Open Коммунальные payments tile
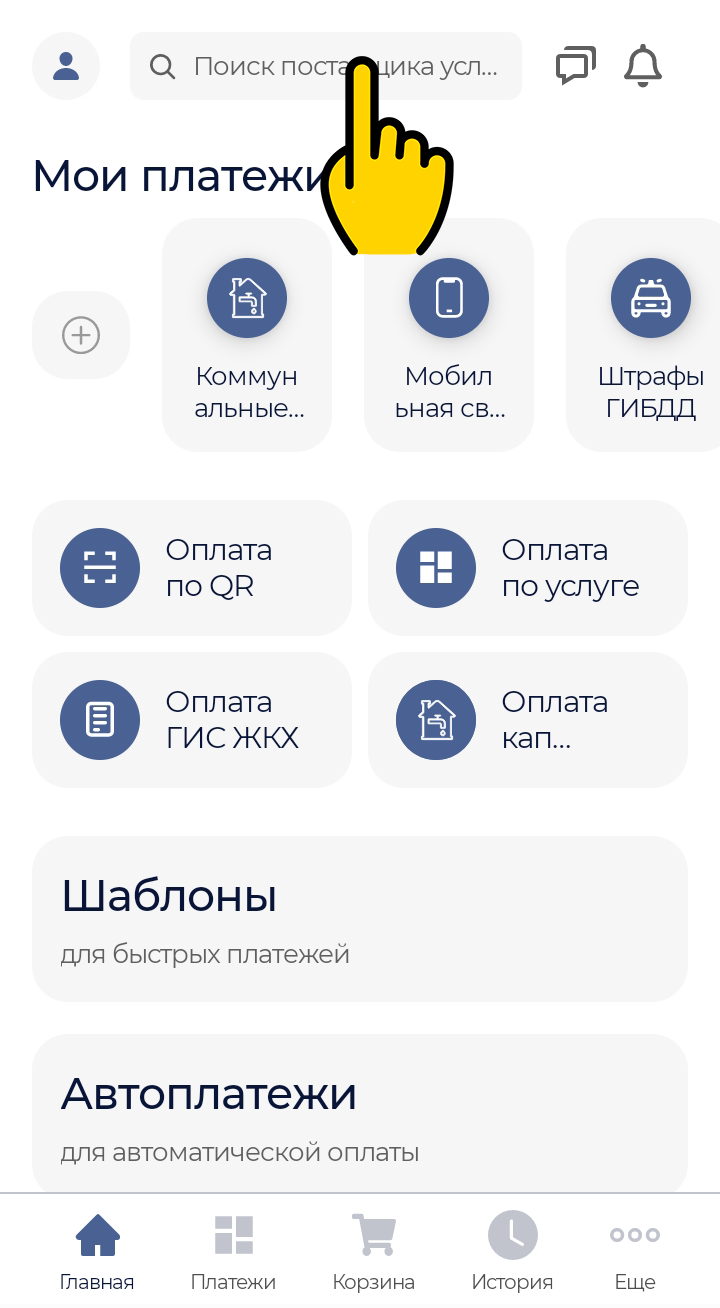This screenshot has height=1308, width=720. coord(247,335)
